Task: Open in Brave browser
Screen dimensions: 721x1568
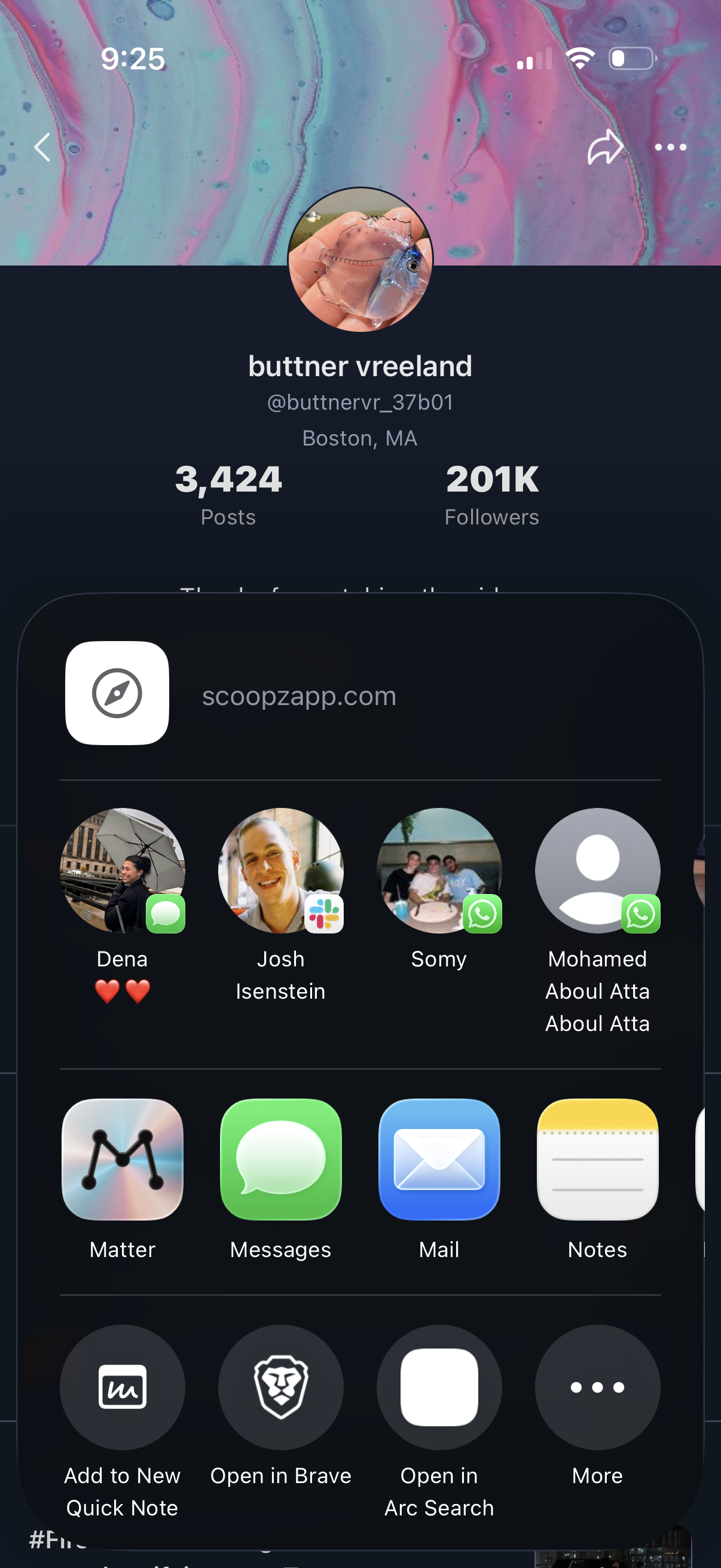Action: click(280, 1387)
